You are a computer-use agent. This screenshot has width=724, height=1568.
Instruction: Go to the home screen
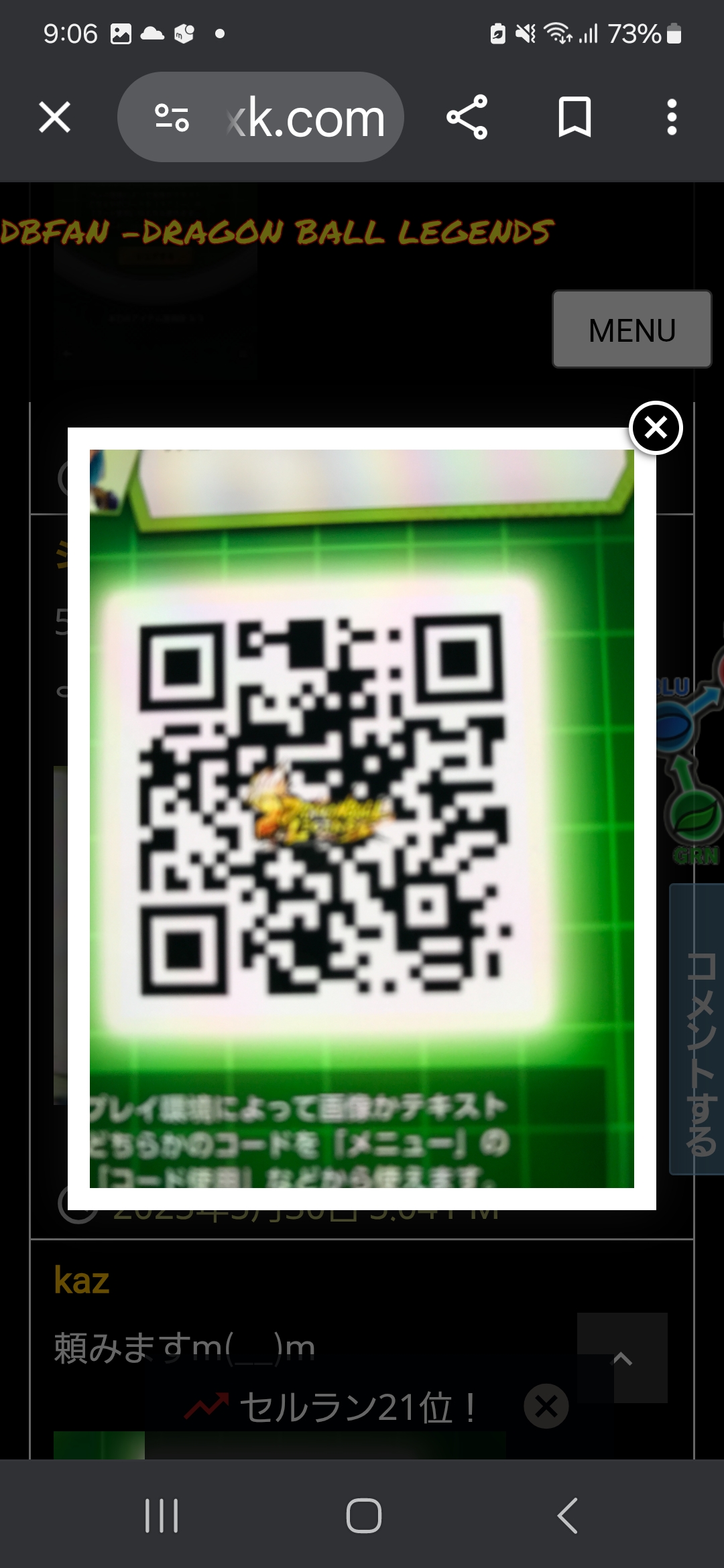point(363,1516)
